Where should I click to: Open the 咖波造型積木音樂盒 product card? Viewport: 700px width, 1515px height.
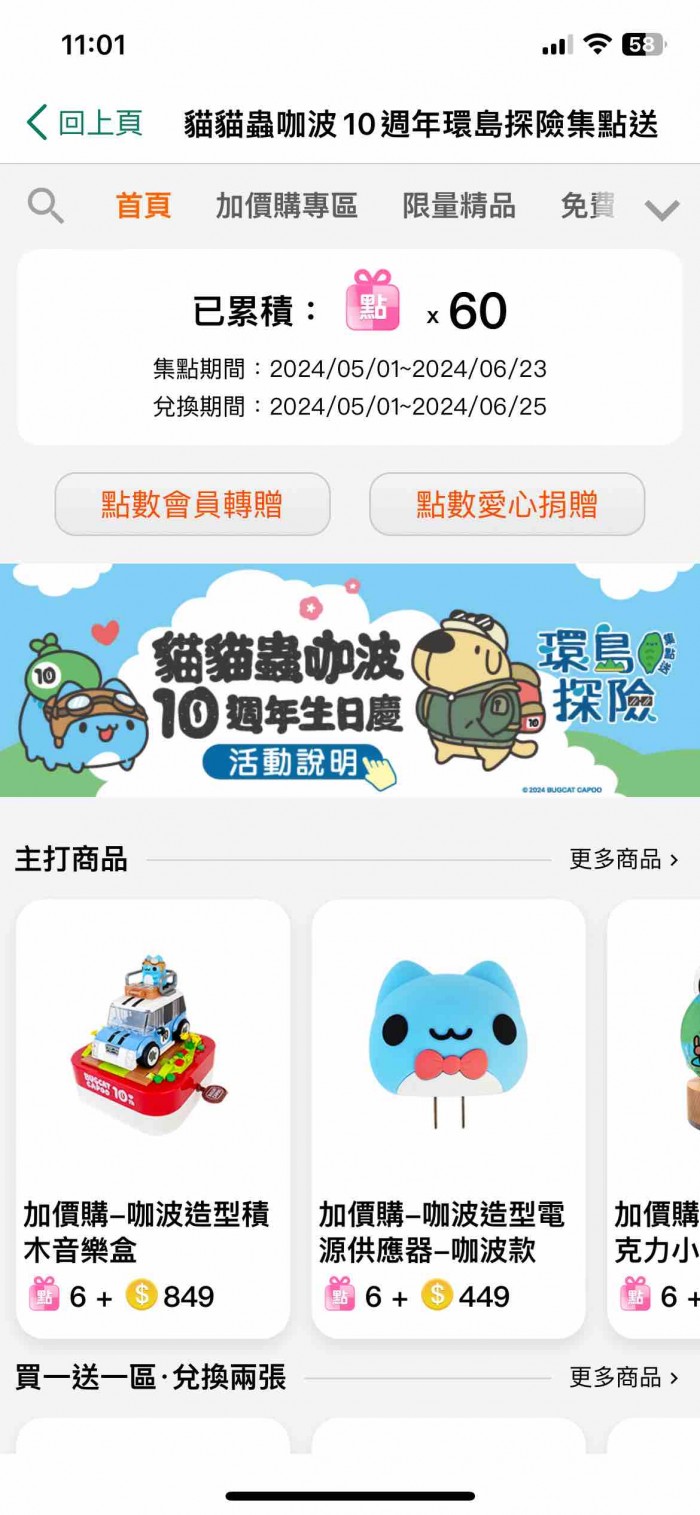[x=153, y=1117]
